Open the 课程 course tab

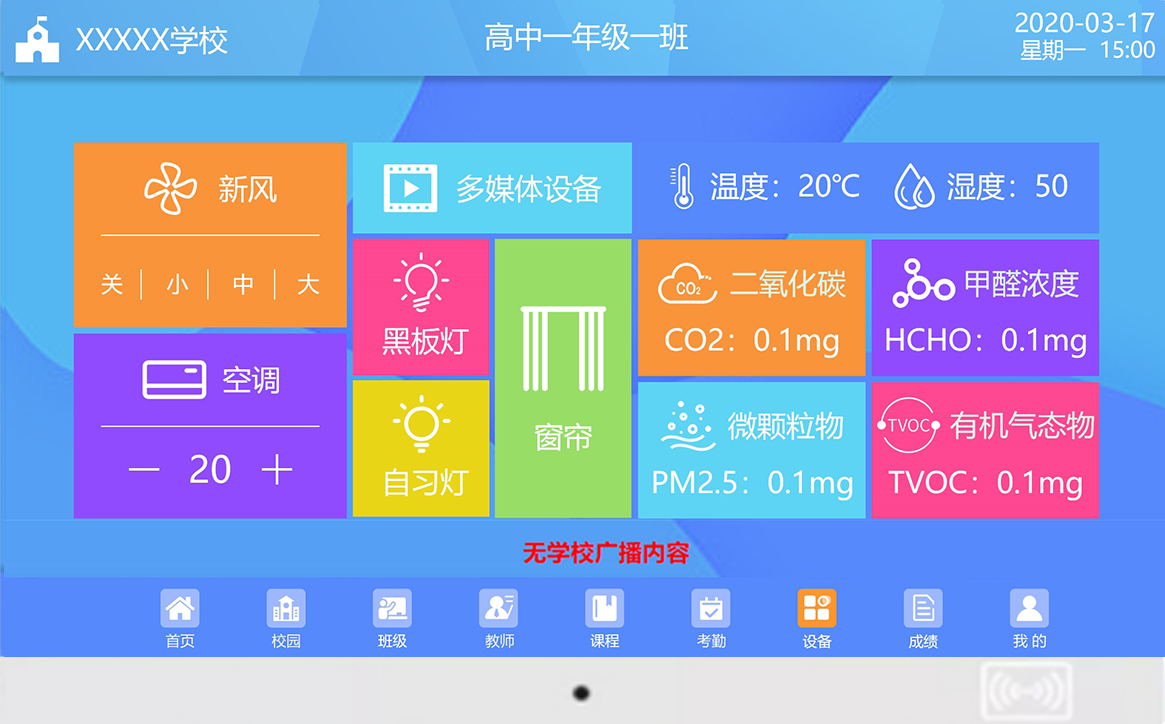tap(605, 619)
